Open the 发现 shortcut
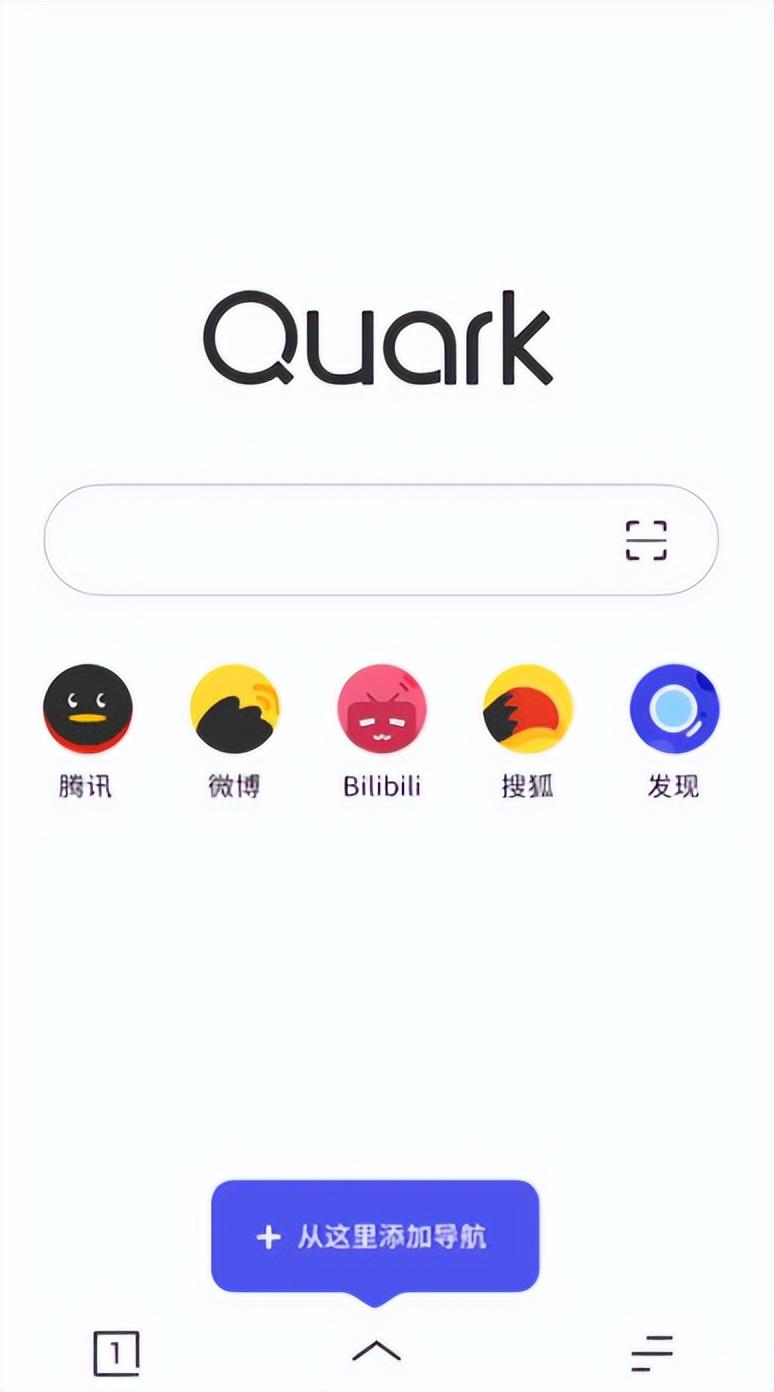 674,709
